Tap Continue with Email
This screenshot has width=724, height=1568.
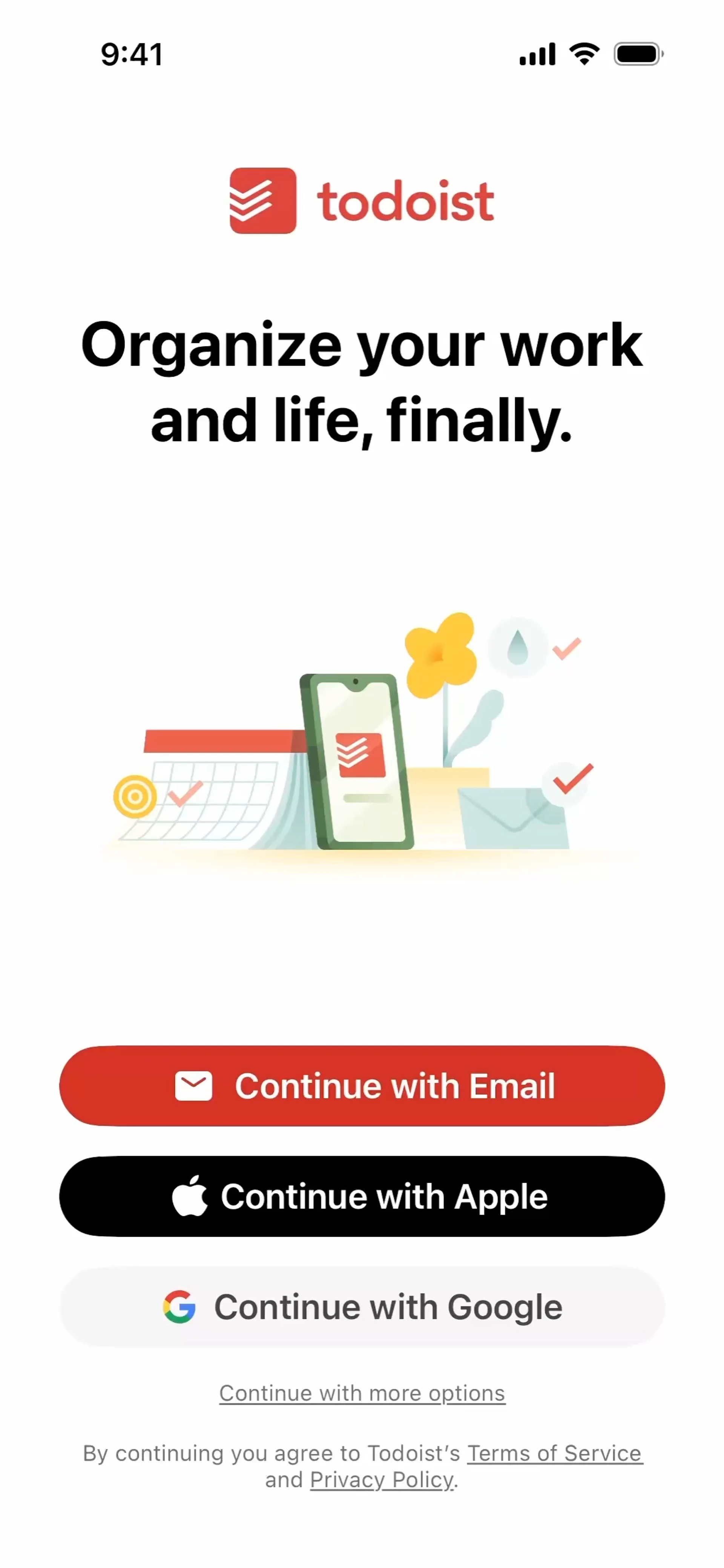(362, 1086)
